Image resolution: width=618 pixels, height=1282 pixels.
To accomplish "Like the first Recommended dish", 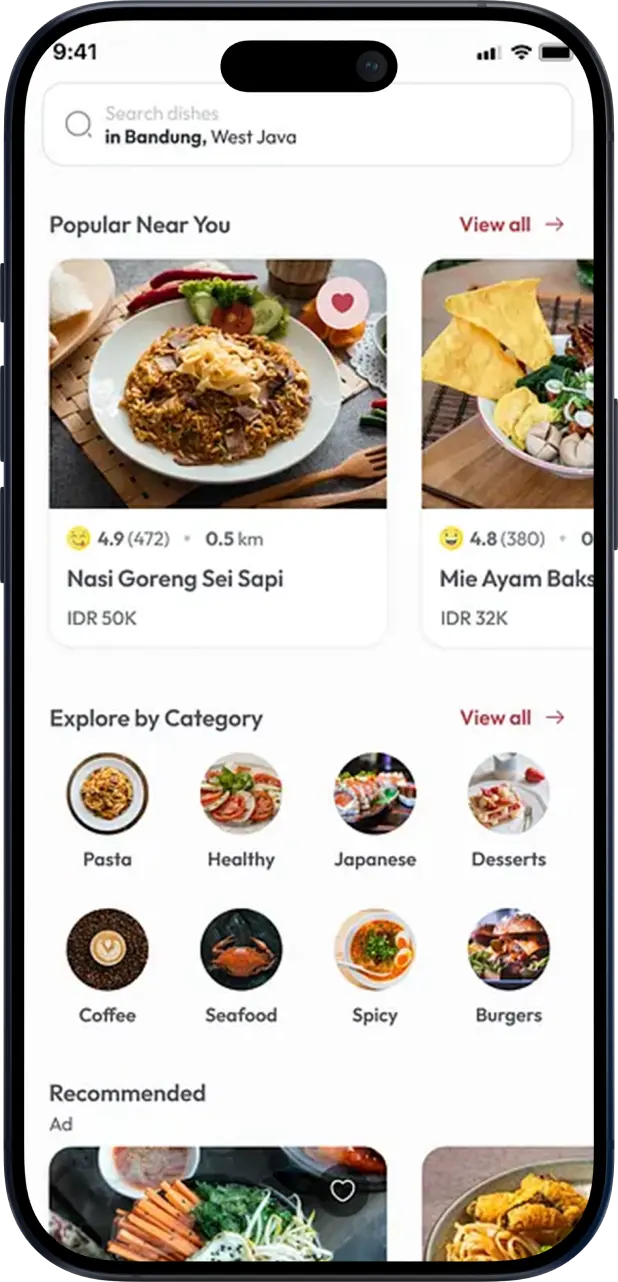I will coord(343,1190).
